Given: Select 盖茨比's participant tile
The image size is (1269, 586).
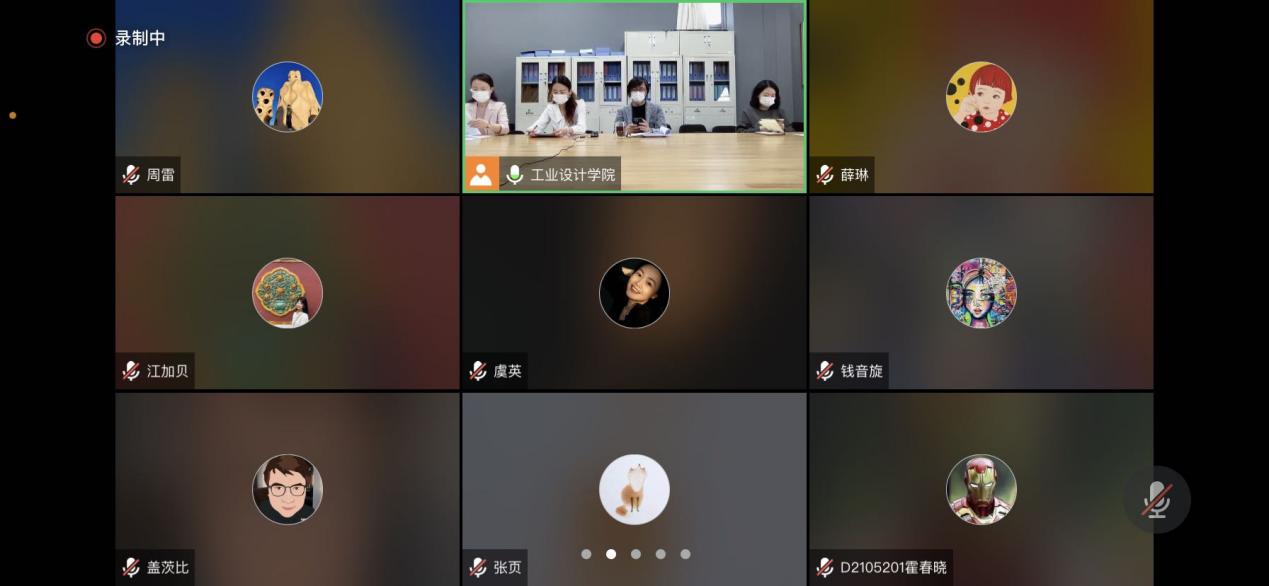Looking at the screenshot, I should (x=287, y=489).
